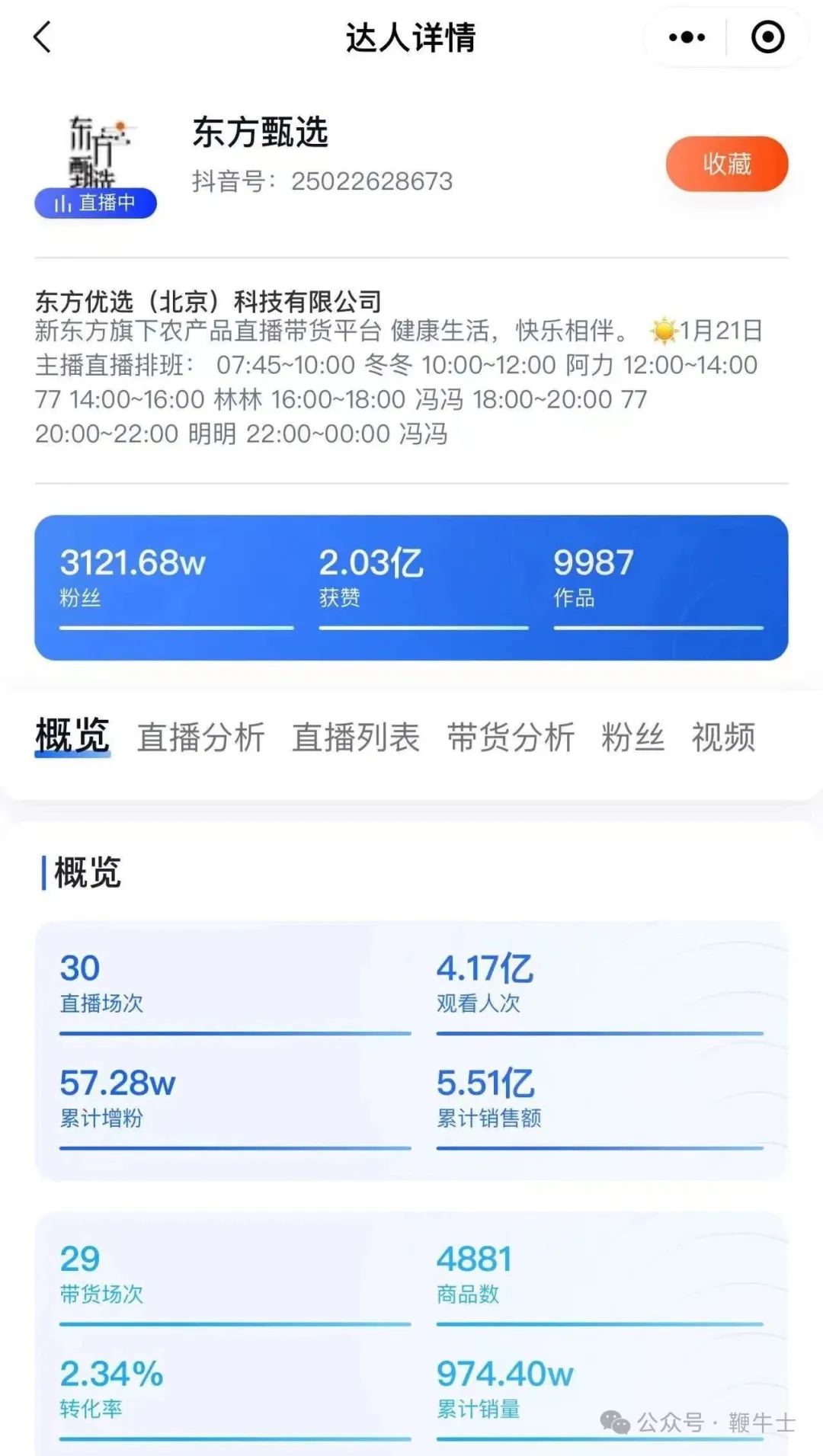Close the mini program via circle icon
Image resolution: width=823 pixels, height=1456 pixels.
click(x=767, y=37)
